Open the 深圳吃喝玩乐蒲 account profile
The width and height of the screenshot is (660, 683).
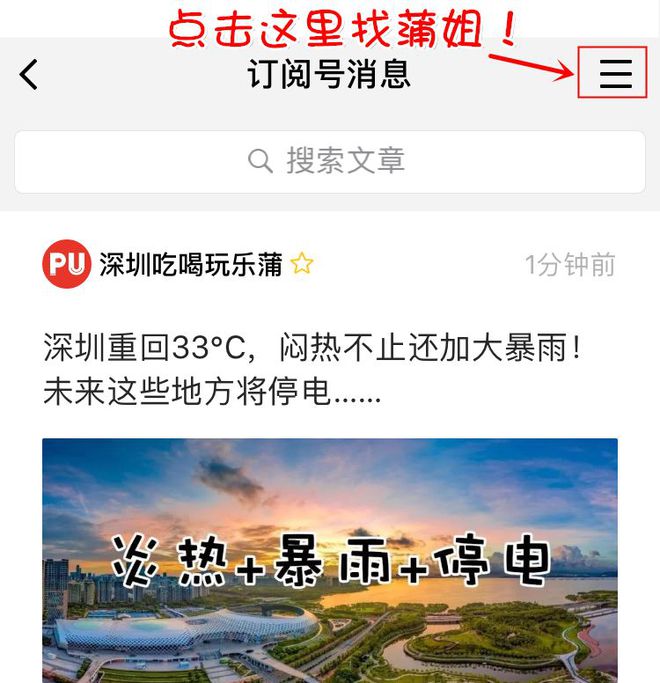click(190, 264)
